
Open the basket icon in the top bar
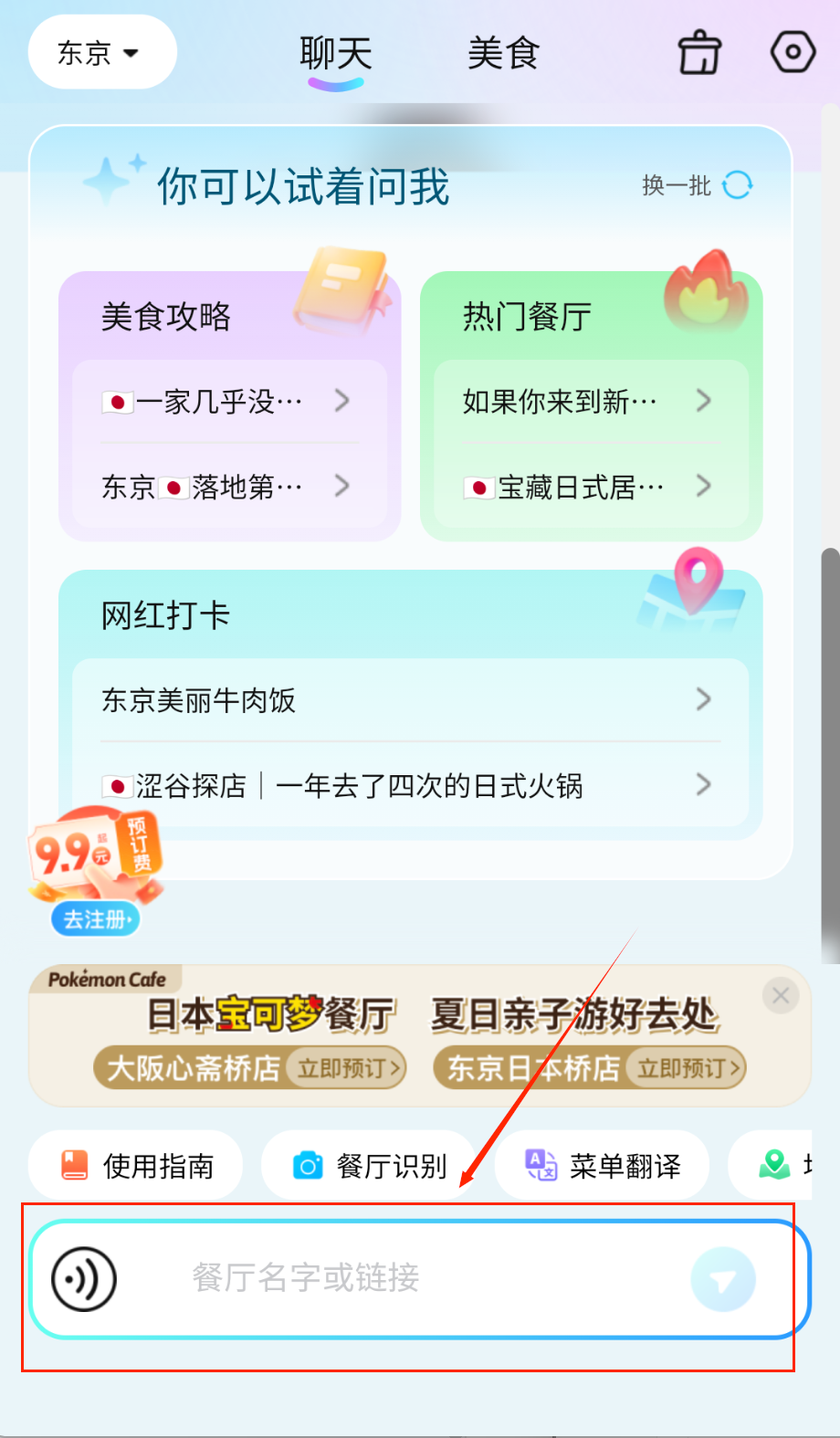coord(699,52)
